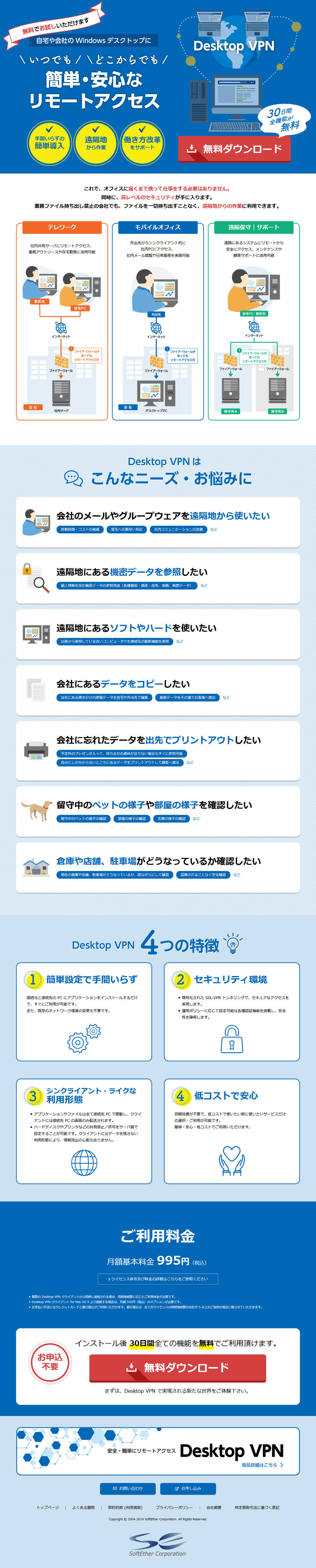The image size is (316, 1568).
Task: Tap the red 無料ダウンロード button in the header
Action: click(234, 148)
